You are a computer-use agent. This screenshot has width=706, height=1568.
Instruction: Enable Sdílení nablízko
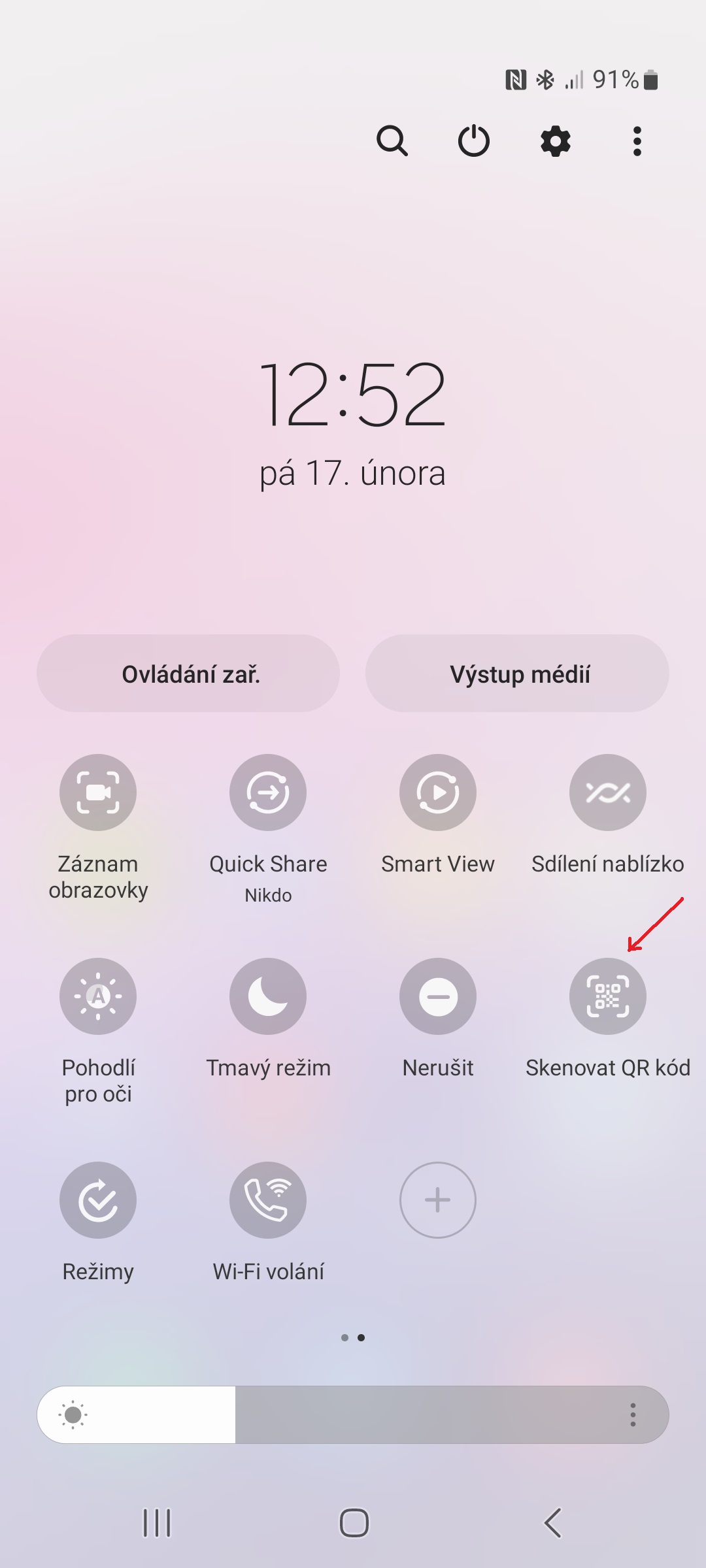(608, 792)
